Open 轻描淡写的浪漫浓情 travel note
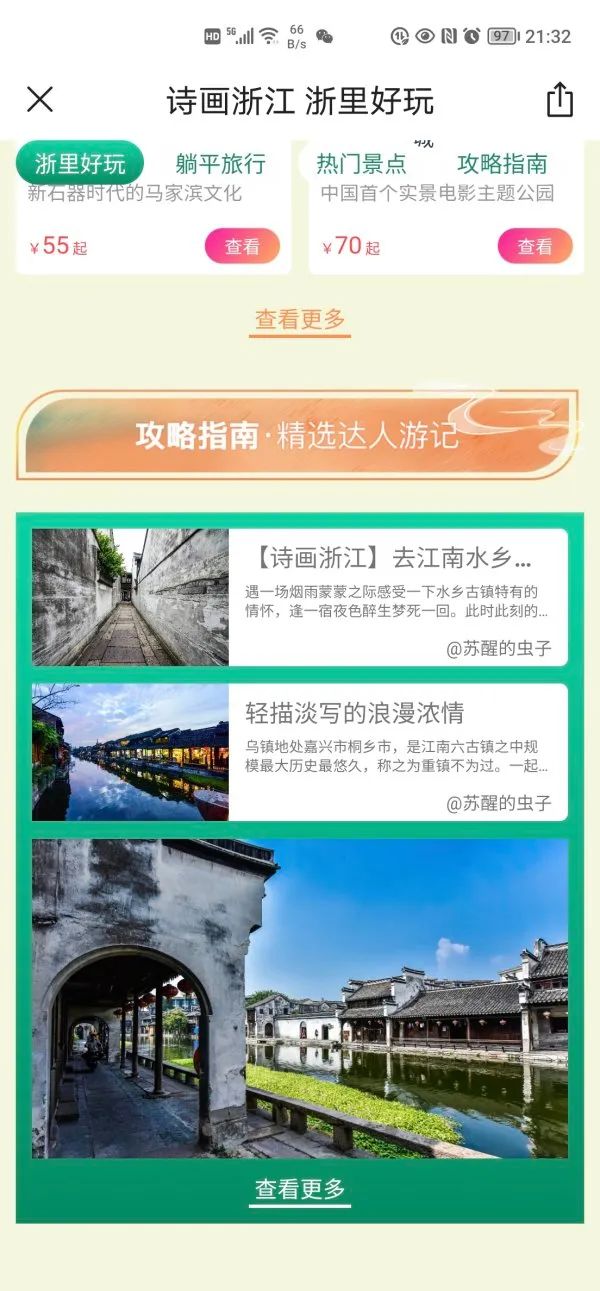This screenshot has height=1291, width=600. pos(299,752)
